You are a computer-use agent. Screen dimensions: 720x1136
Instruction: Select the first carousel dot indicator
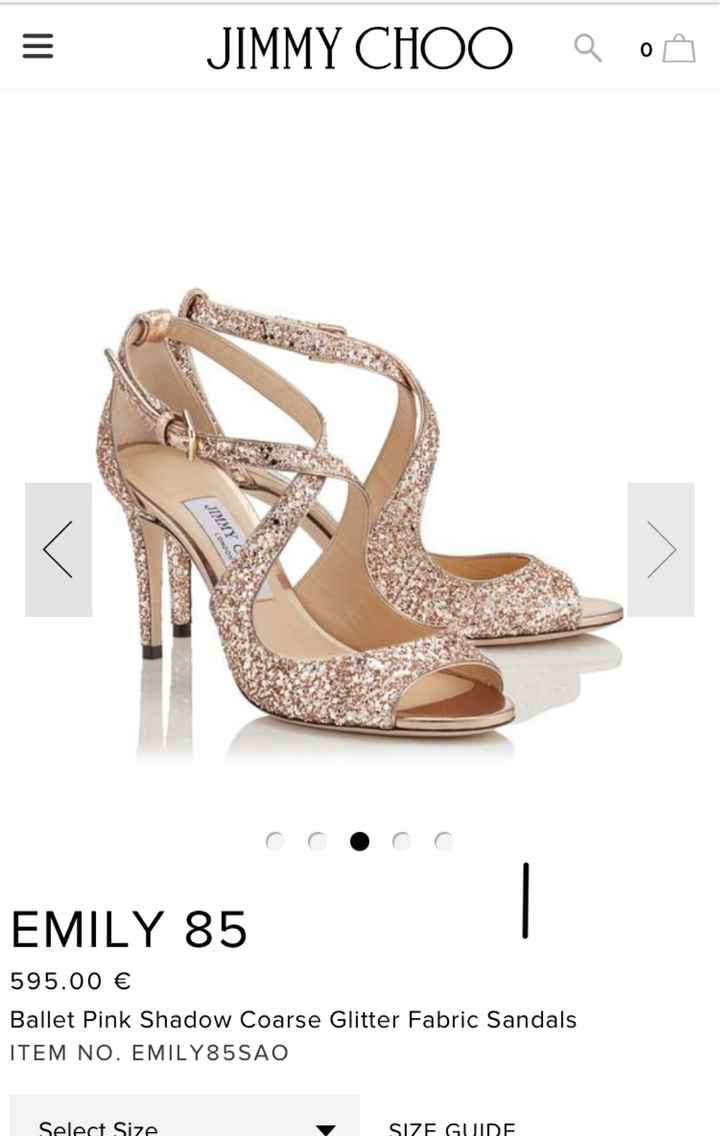[x=275, y=841]
